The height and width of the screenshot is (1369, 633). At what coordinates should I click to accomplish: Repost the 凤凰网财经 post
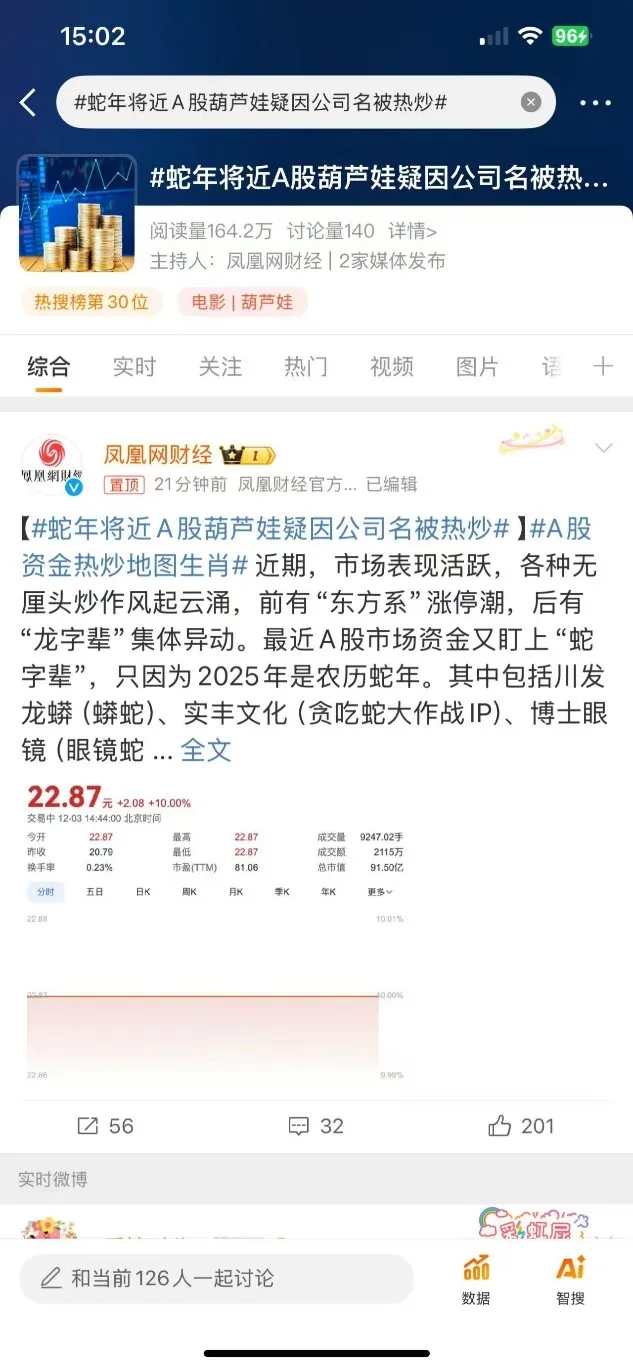coord(105,1126)
